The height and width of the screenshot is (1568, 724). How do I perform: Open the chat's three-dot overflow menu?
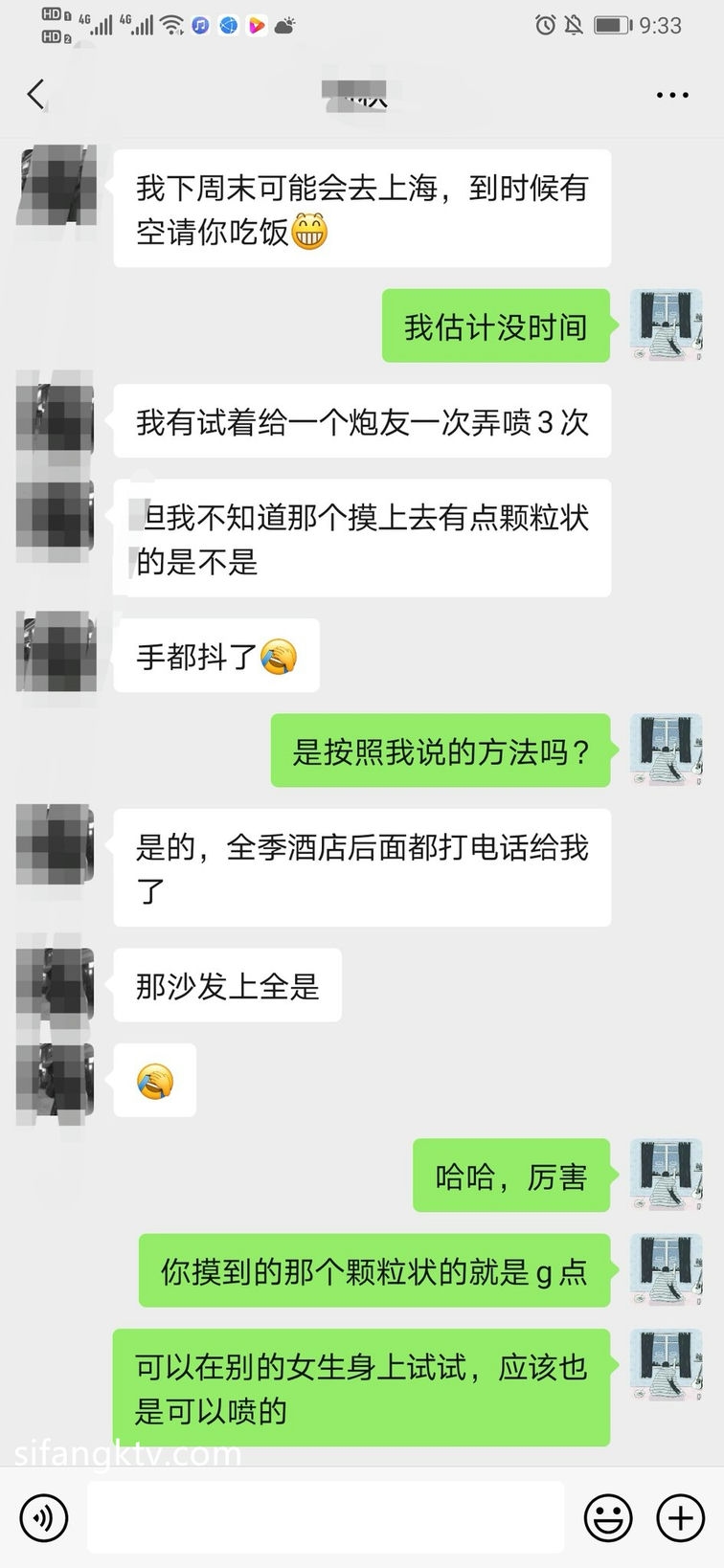[x=672, y=95]
